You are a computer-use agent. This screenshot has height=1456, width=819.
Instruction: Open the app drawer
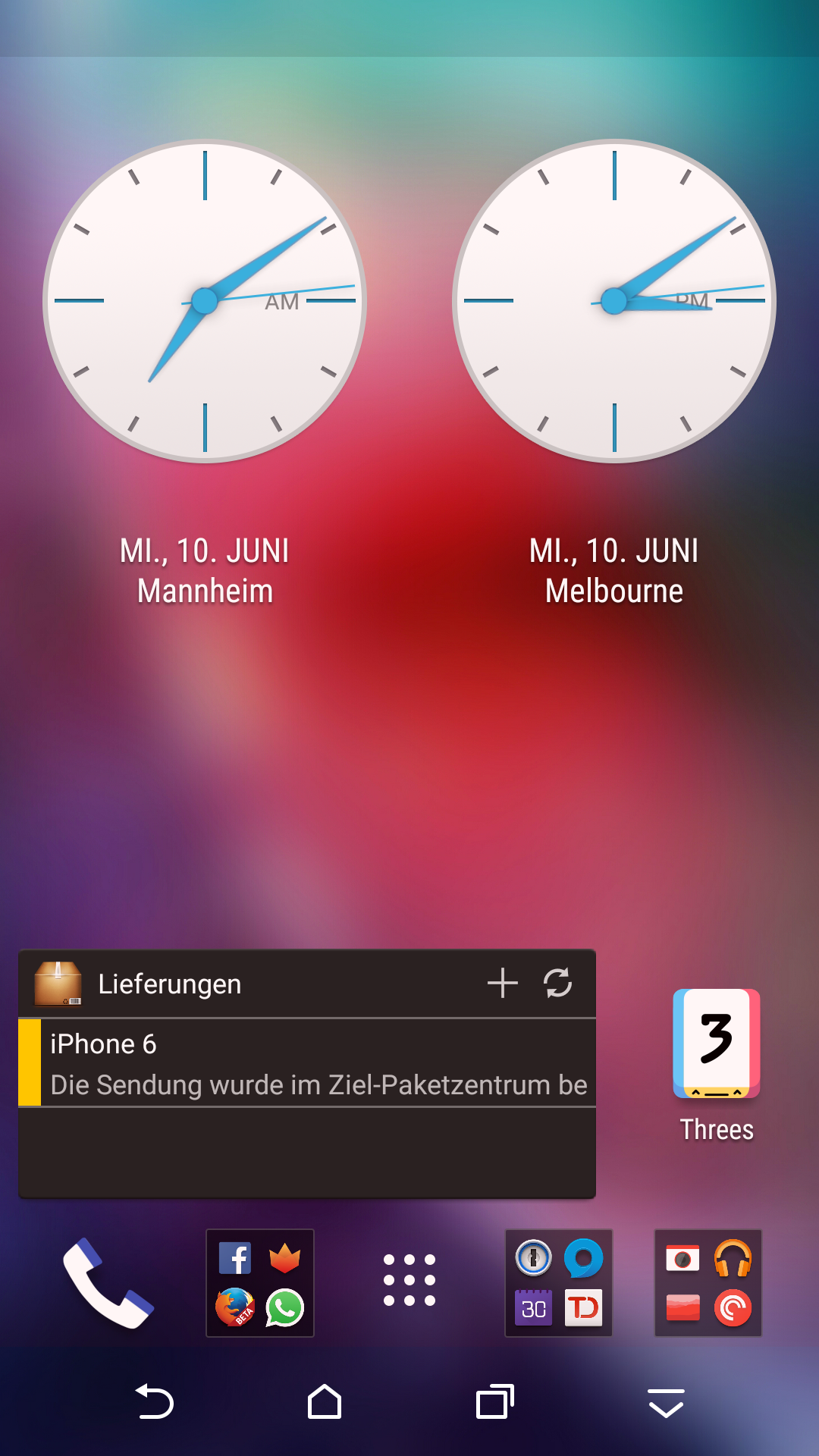409,1281
